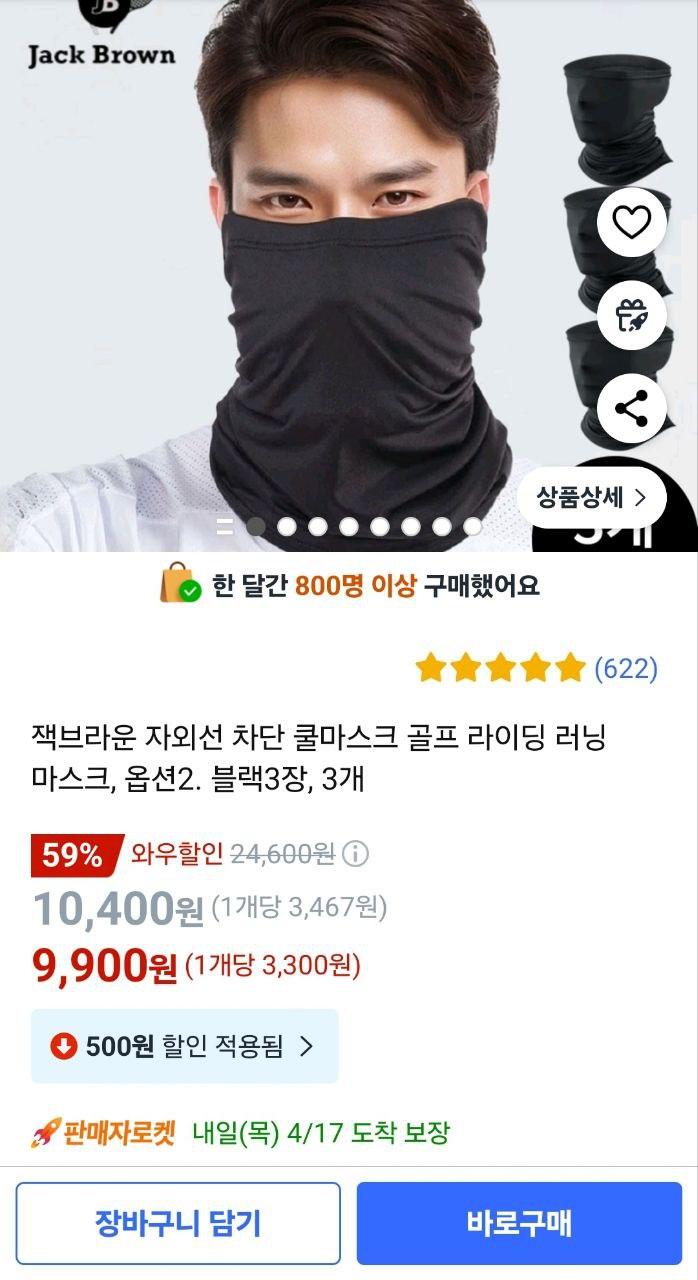Open the 622 star reviews

625,668
